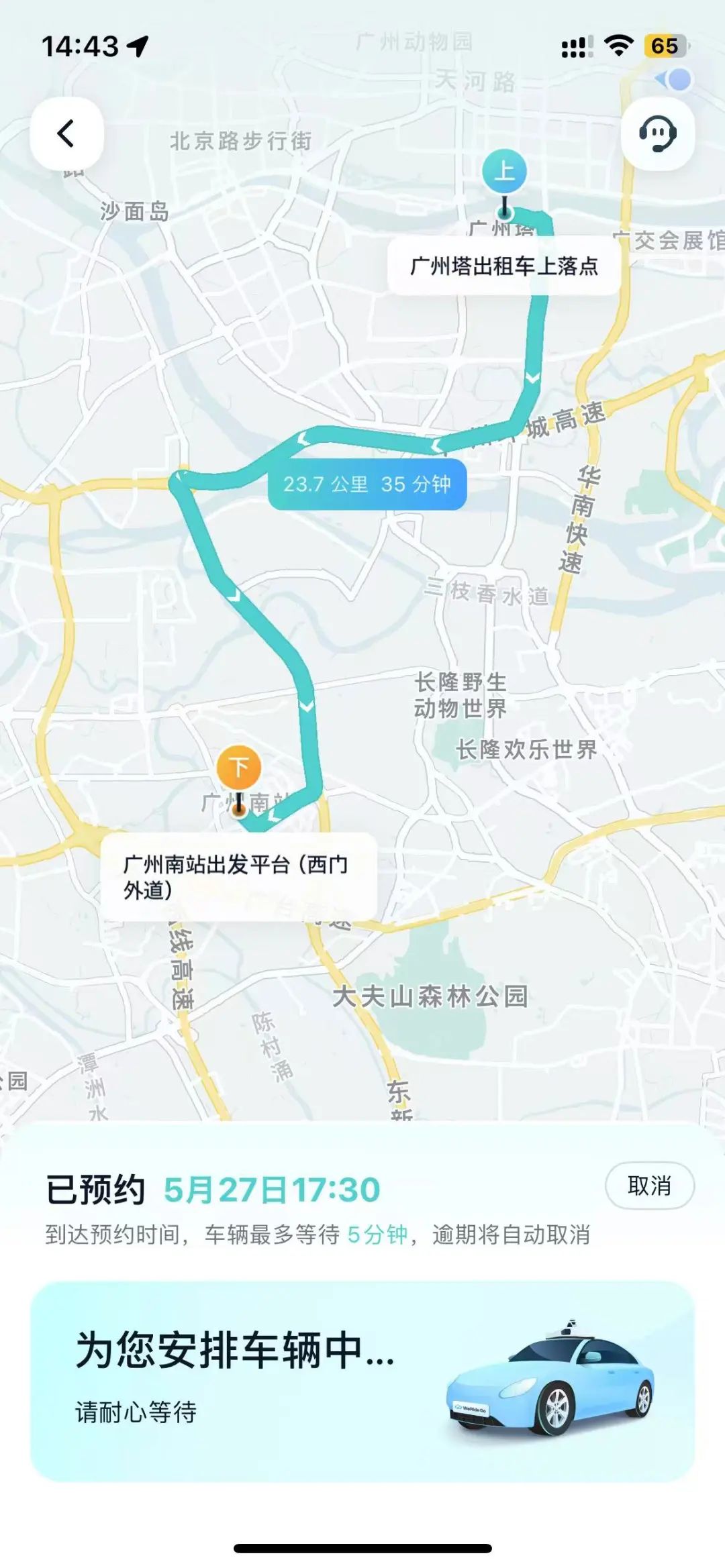
Task: Tap the 广州塔出租车上落点 pickup label
Action: [503, 266]
